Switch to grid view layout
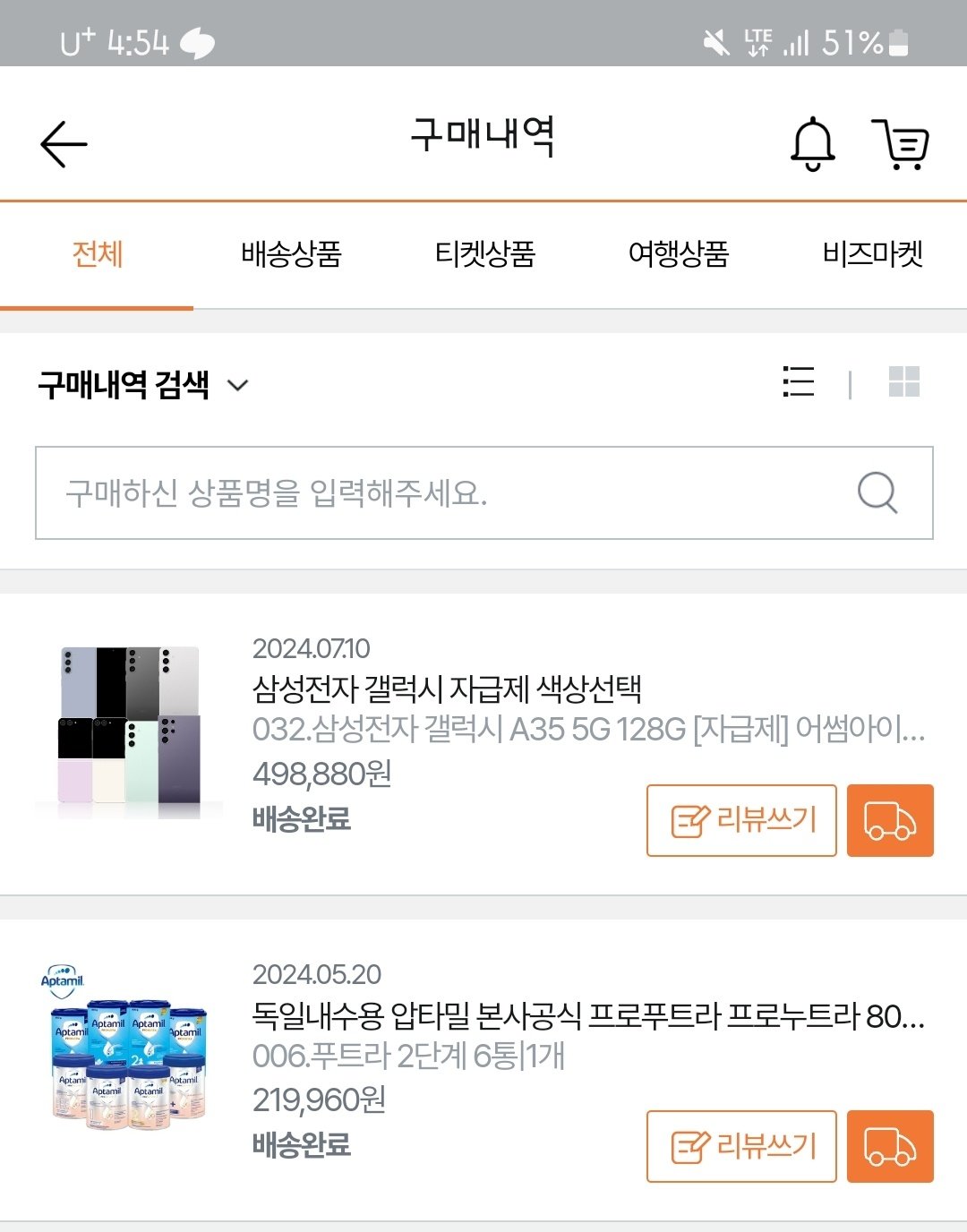This screenshot has height=1232, width=967. (x=903, y=382)
